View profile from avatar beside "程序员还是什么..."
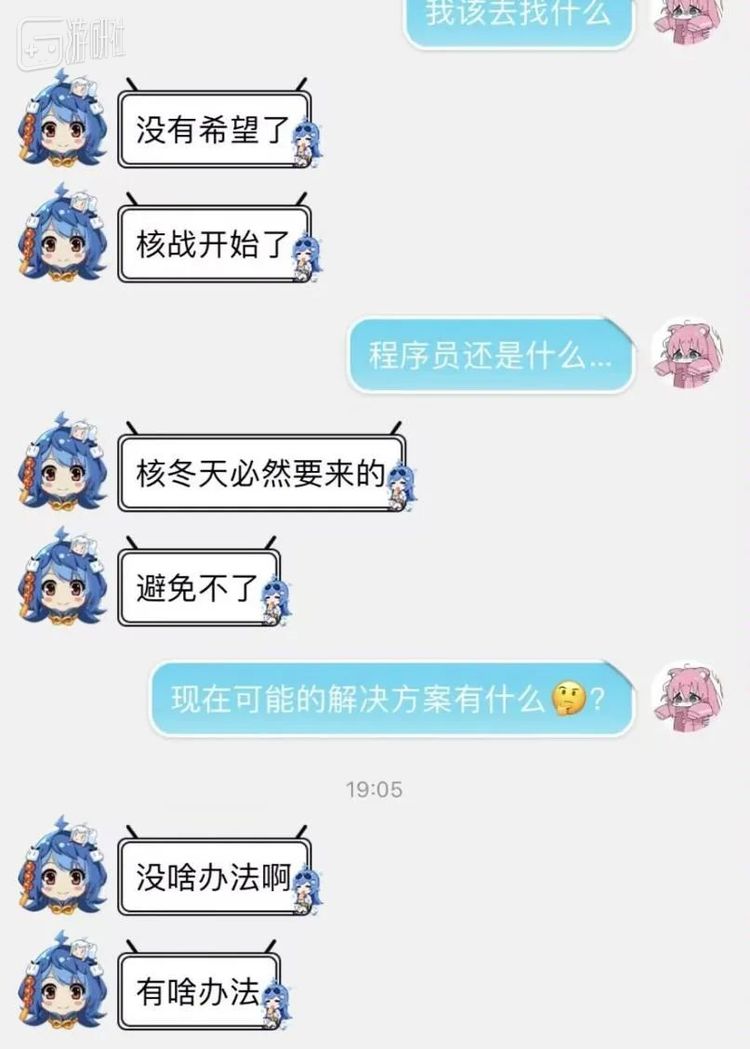The height and width of the screenshot is (1049, 750). click(688, 355)
